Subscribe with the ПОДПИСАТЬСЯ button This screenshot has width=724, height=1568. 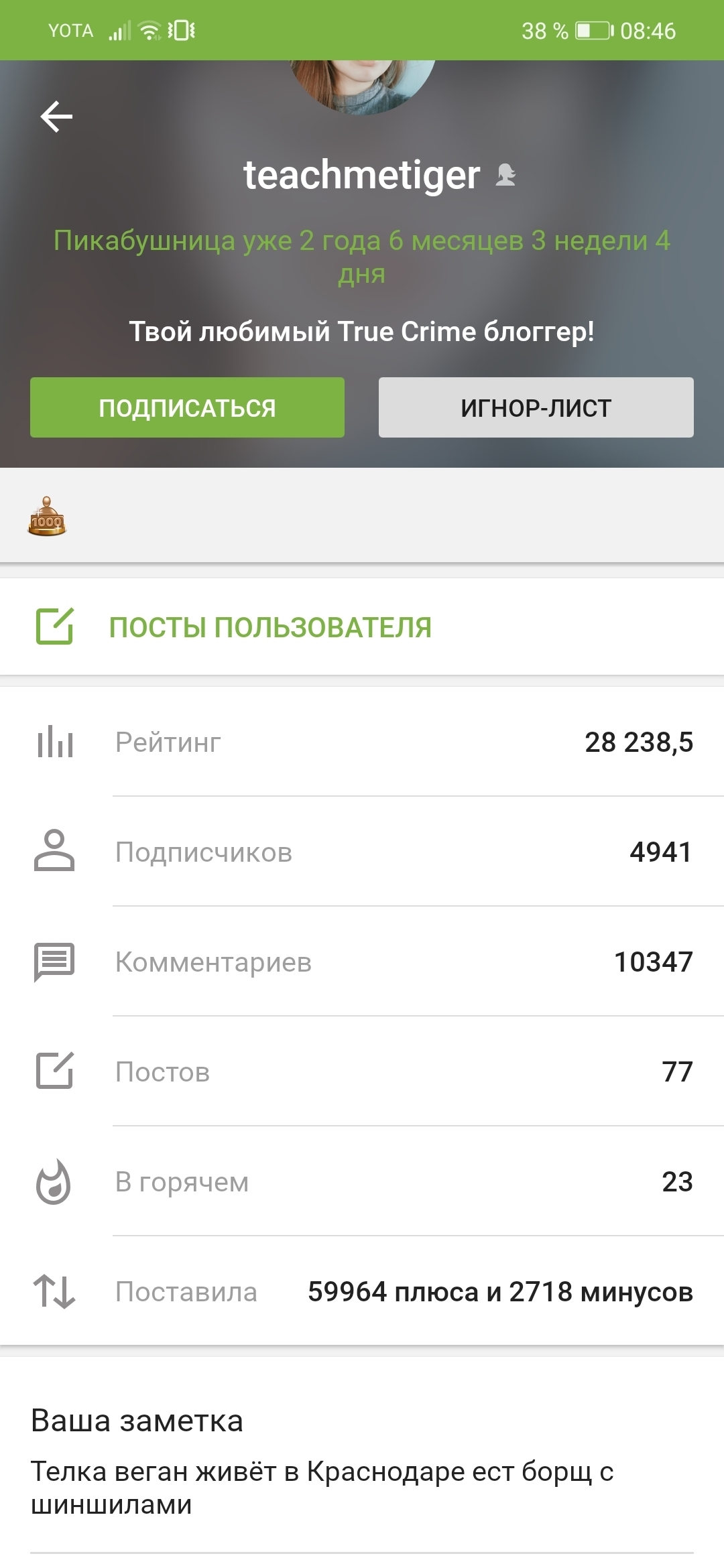point(187,407)
